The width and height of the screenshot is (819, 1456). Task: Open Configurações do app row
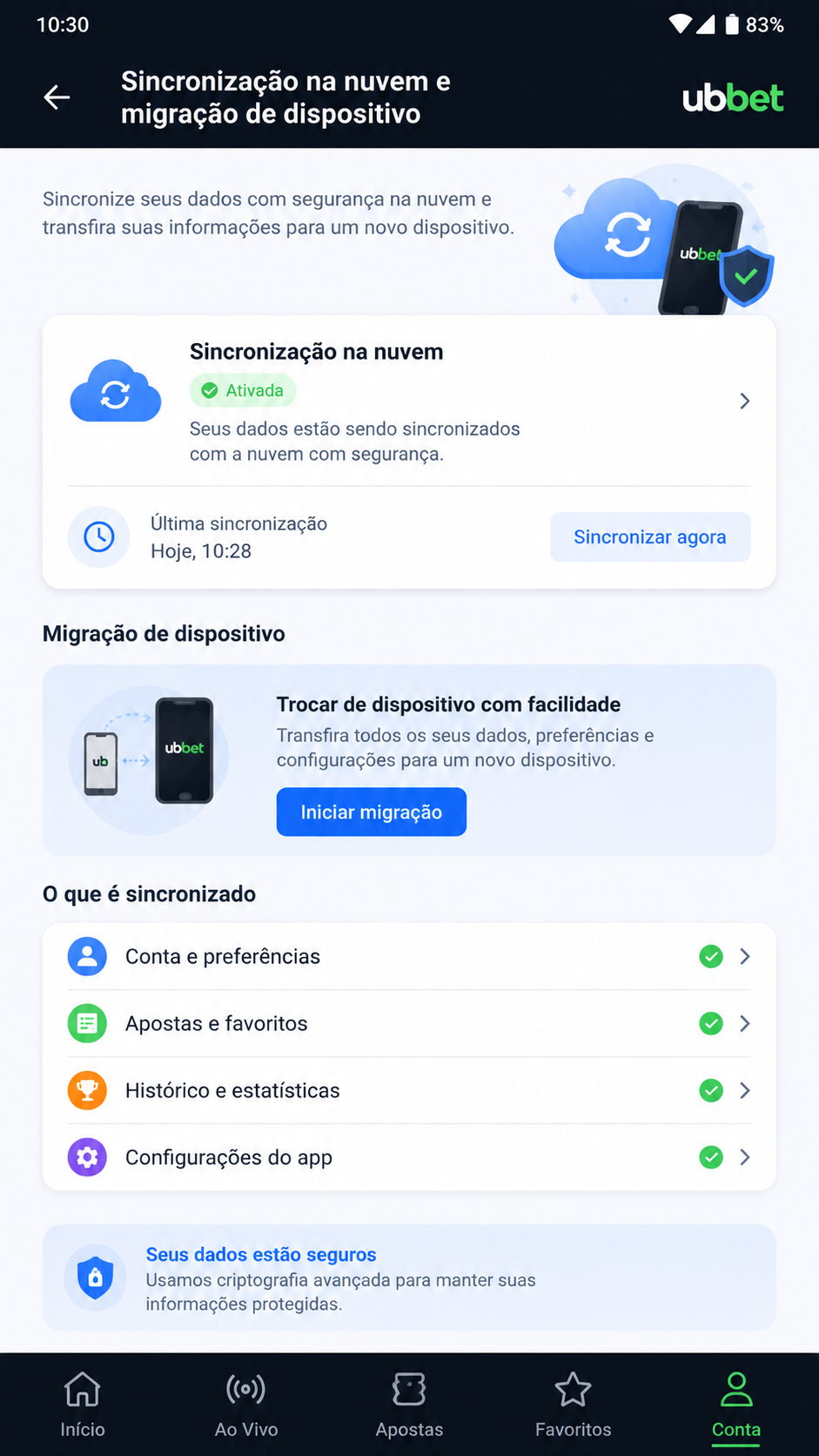(409, 1158)
